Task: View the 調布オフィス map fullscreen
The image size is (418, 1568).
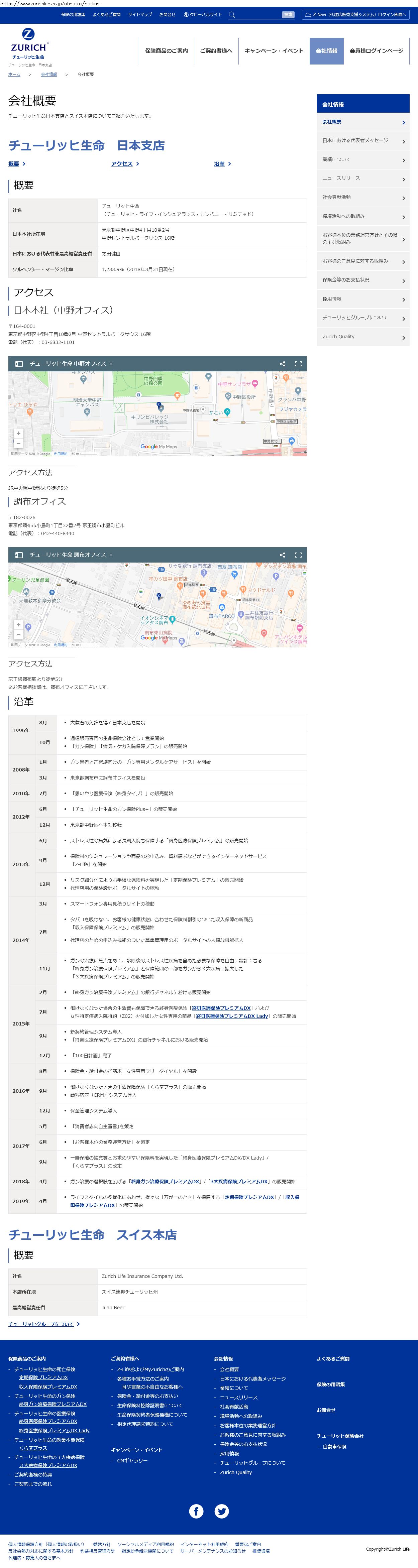Action: click(298, 555)
